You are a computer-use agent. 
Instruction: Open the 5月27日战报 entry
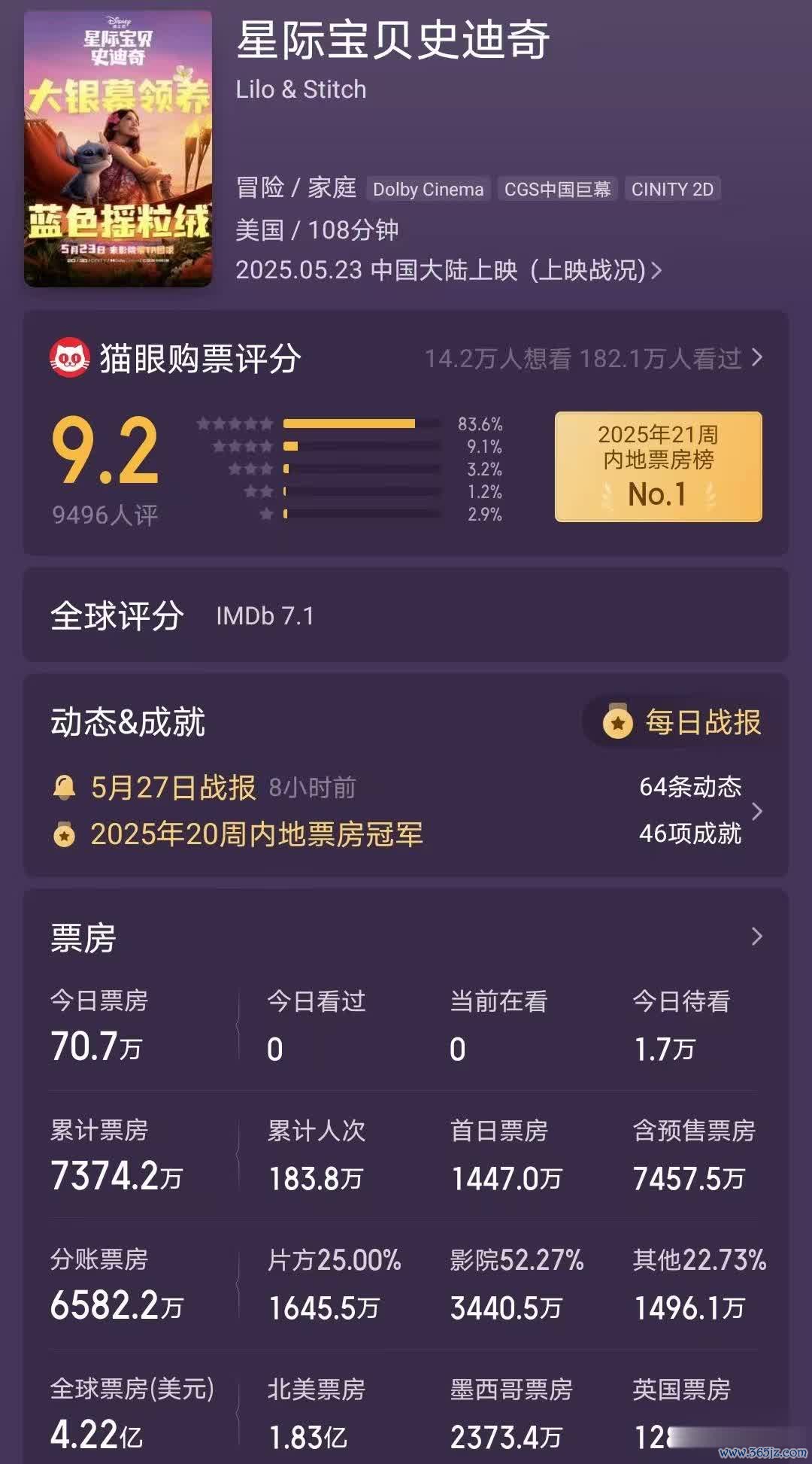tap(173, 788)
